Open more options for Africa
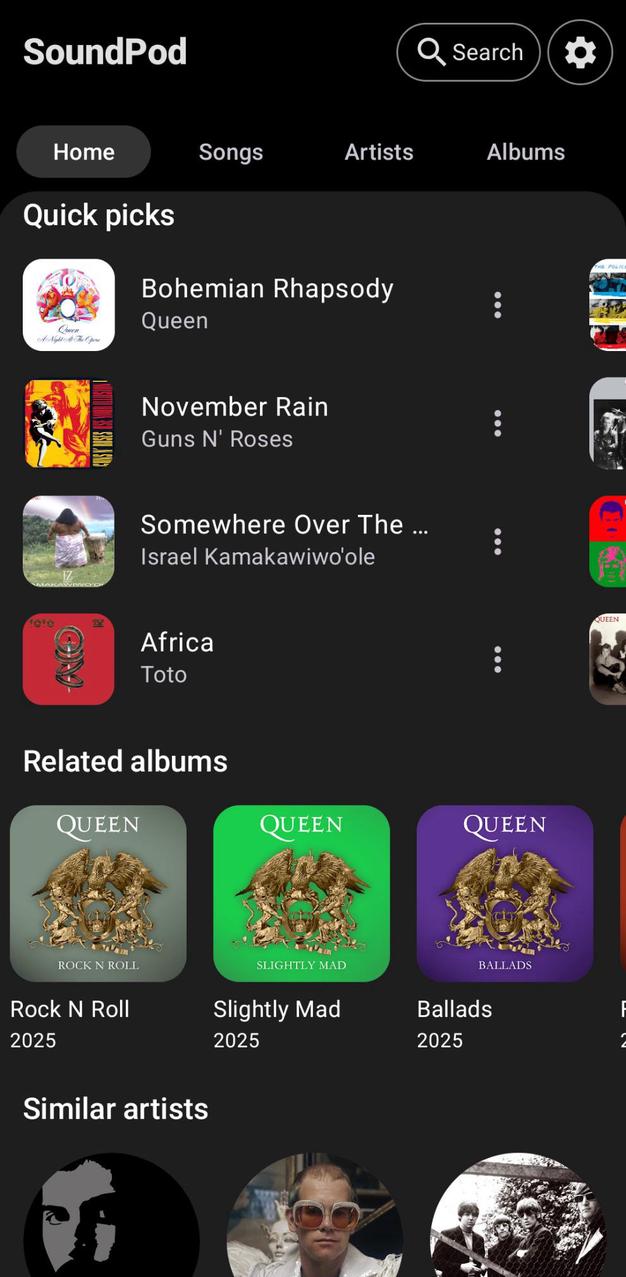The image size is (626, 1277). [497, 659]
